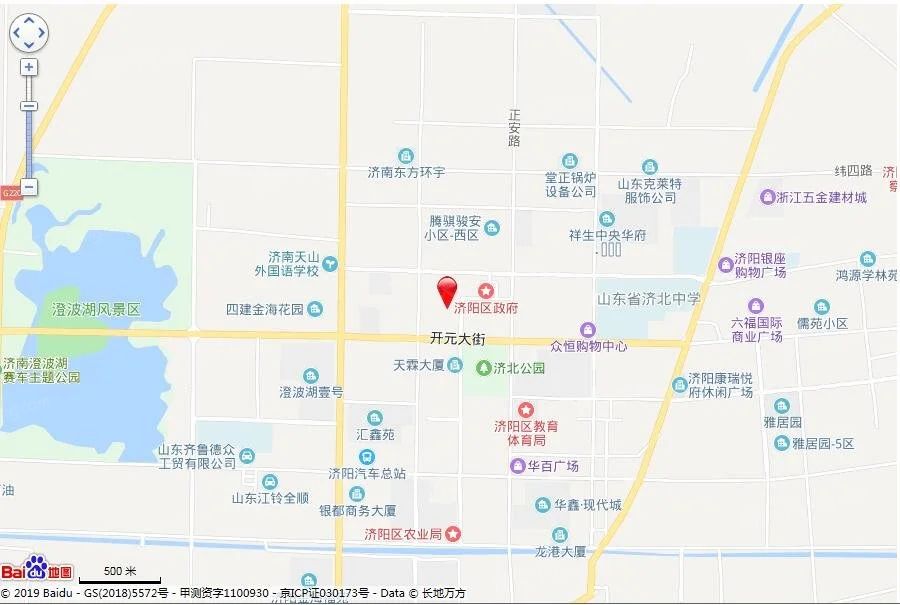Open the 济阳区政府 place marker
Viewport: 900px width, 605px height.
[x=486, y=290]
